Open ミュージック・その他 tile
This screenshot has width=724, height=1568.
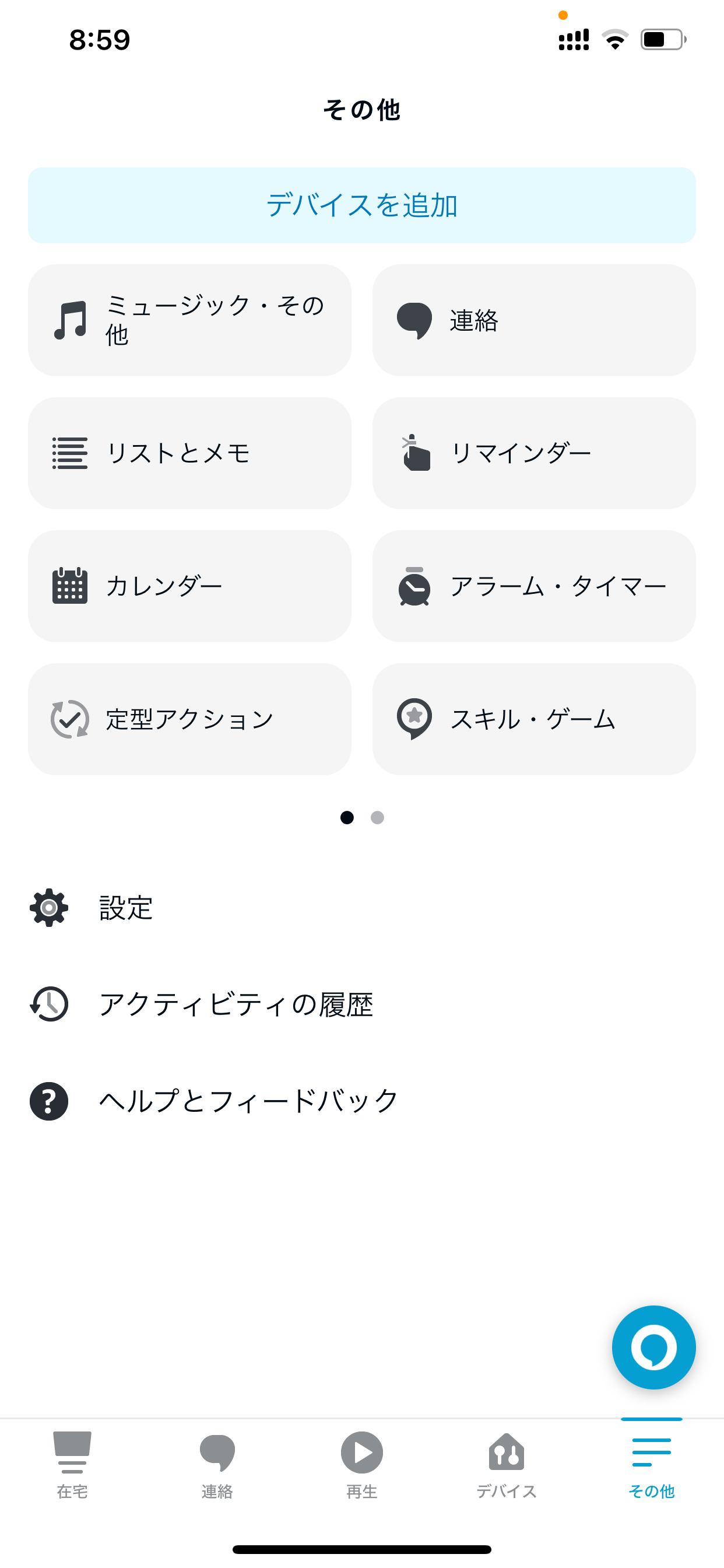190,320
